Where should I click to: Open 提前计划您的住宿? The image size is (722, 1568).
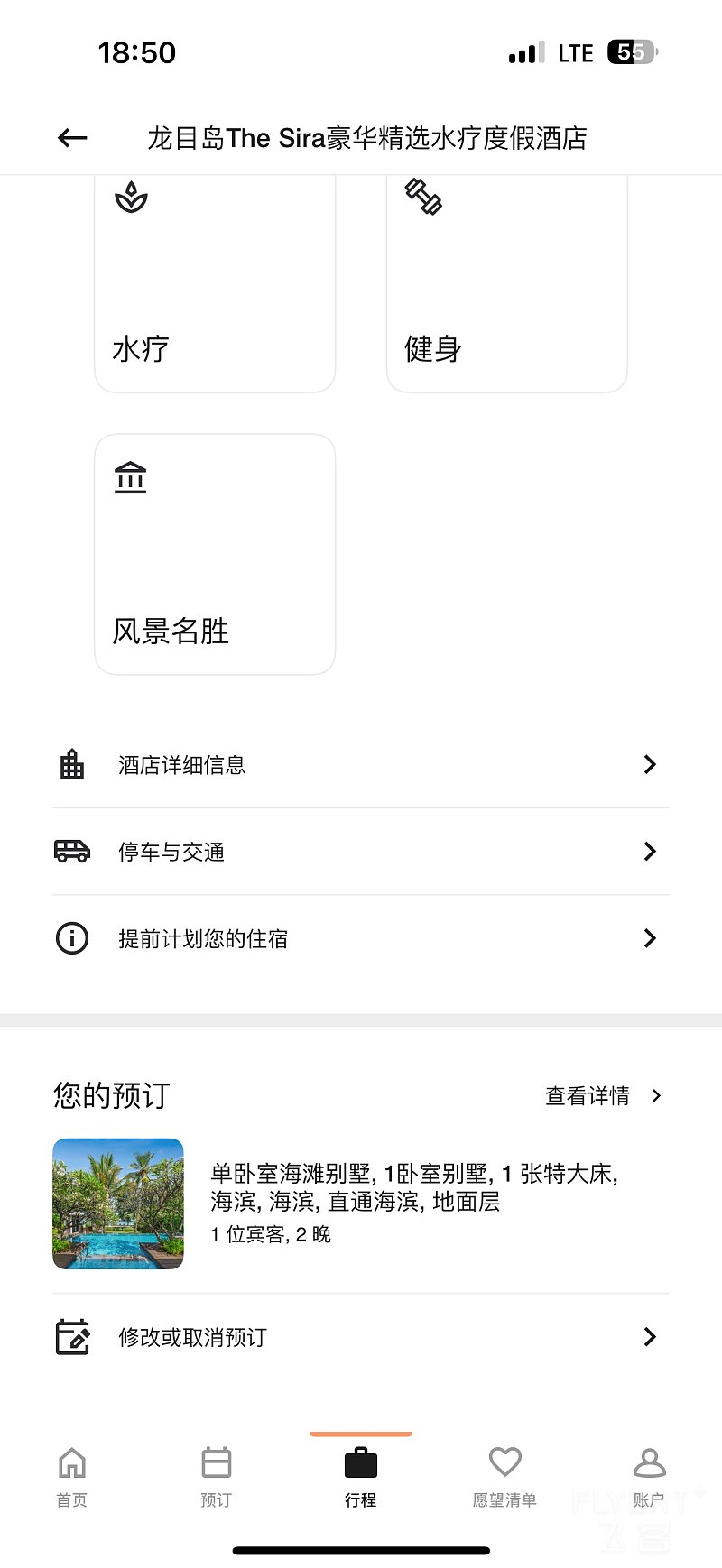coord(361,939)
